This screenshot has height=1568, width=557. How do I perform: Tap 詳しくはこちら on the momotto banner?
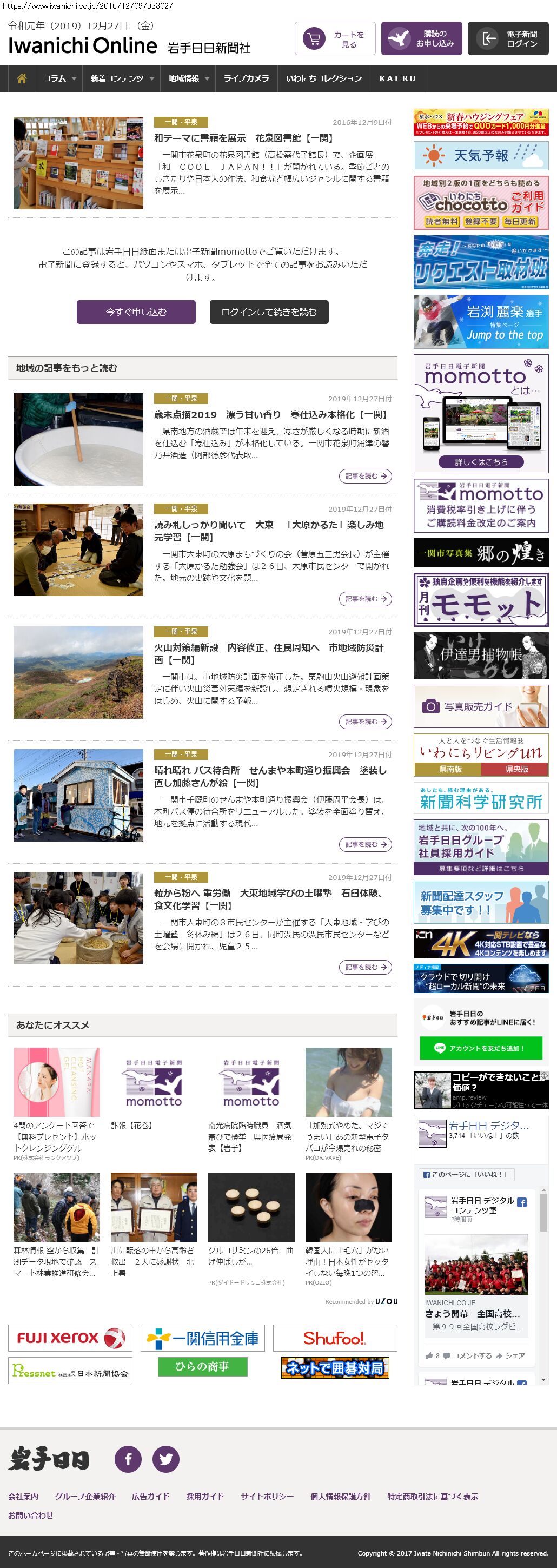(480, 461)
